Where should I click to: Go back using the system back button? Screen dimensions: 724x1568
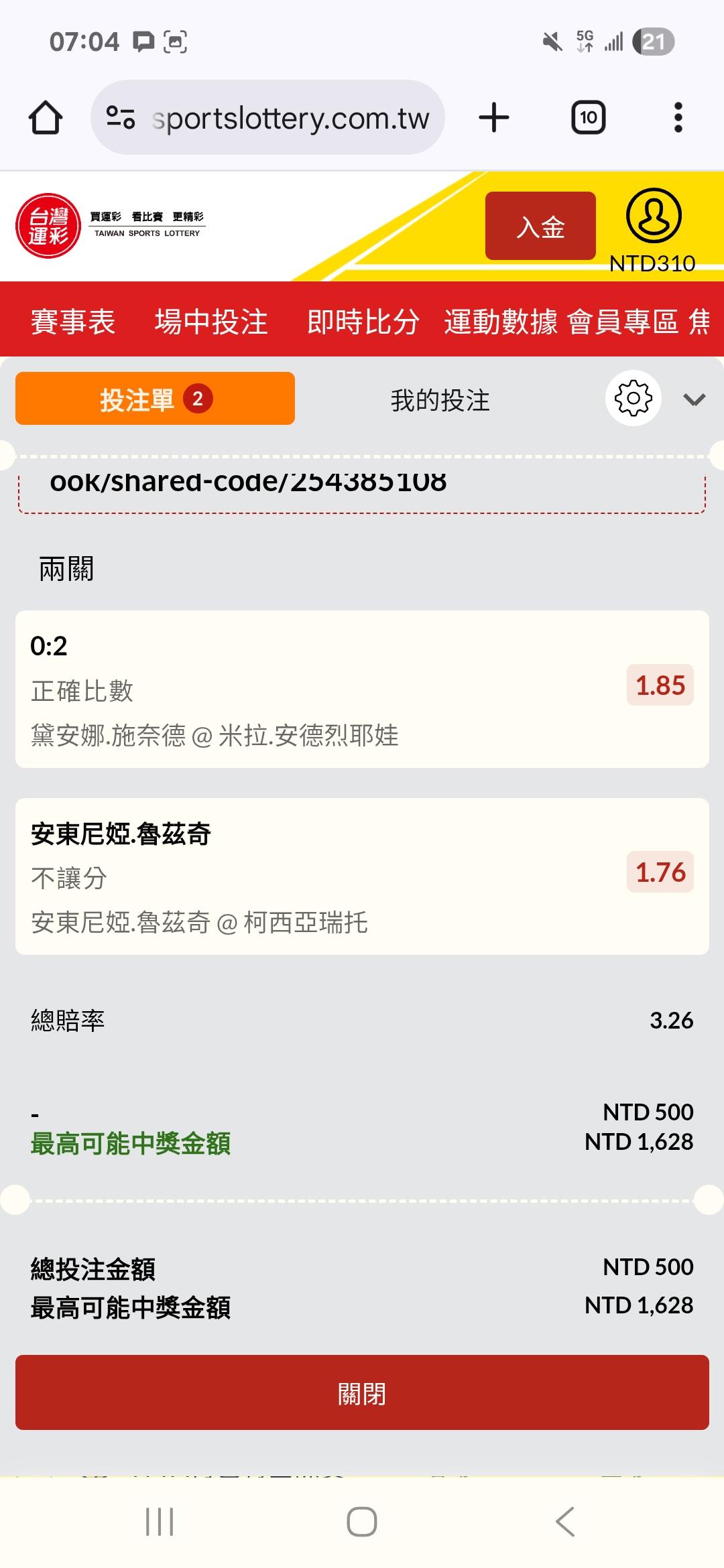tap(565, 1522)
